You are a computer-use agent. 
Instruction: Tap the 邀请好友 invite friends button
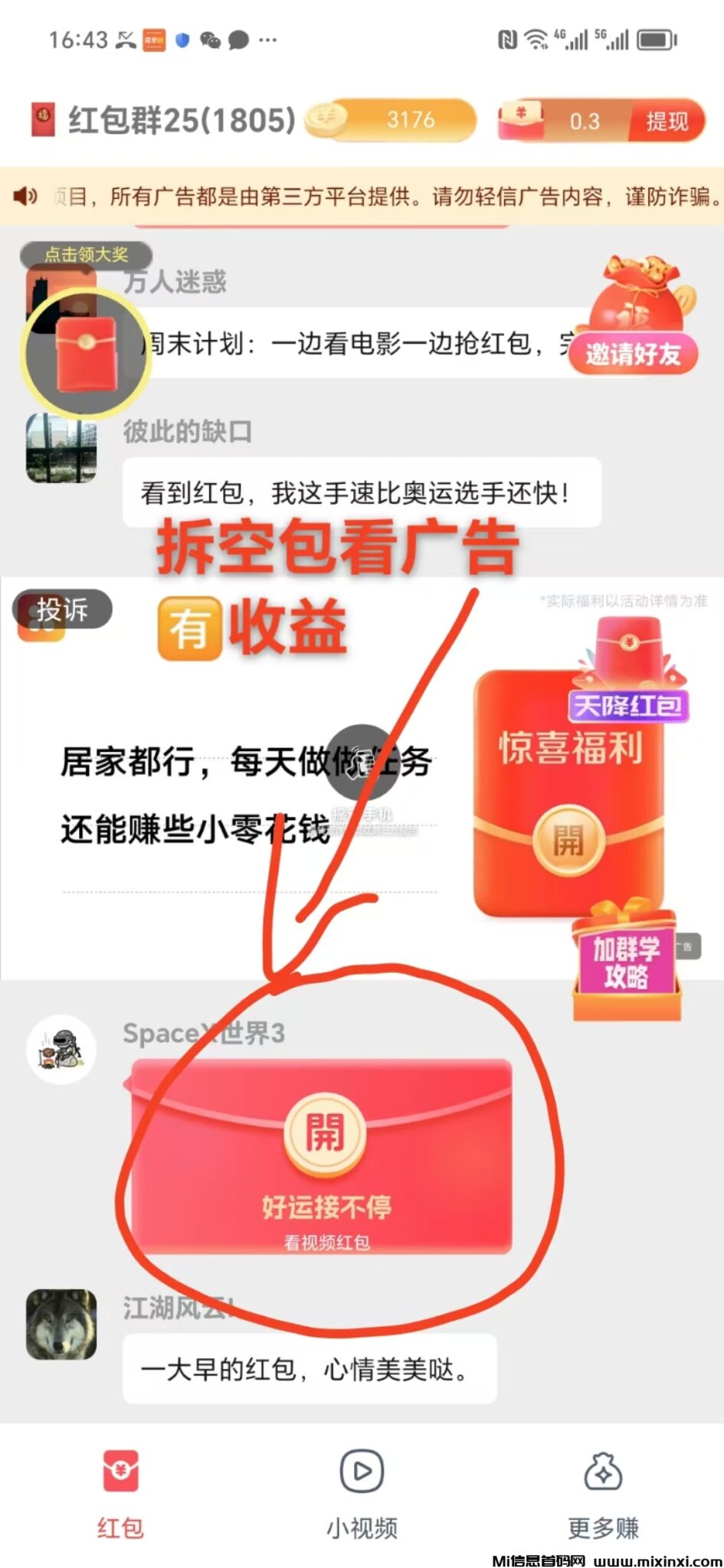pyautogui.click(x=633, y=354)
